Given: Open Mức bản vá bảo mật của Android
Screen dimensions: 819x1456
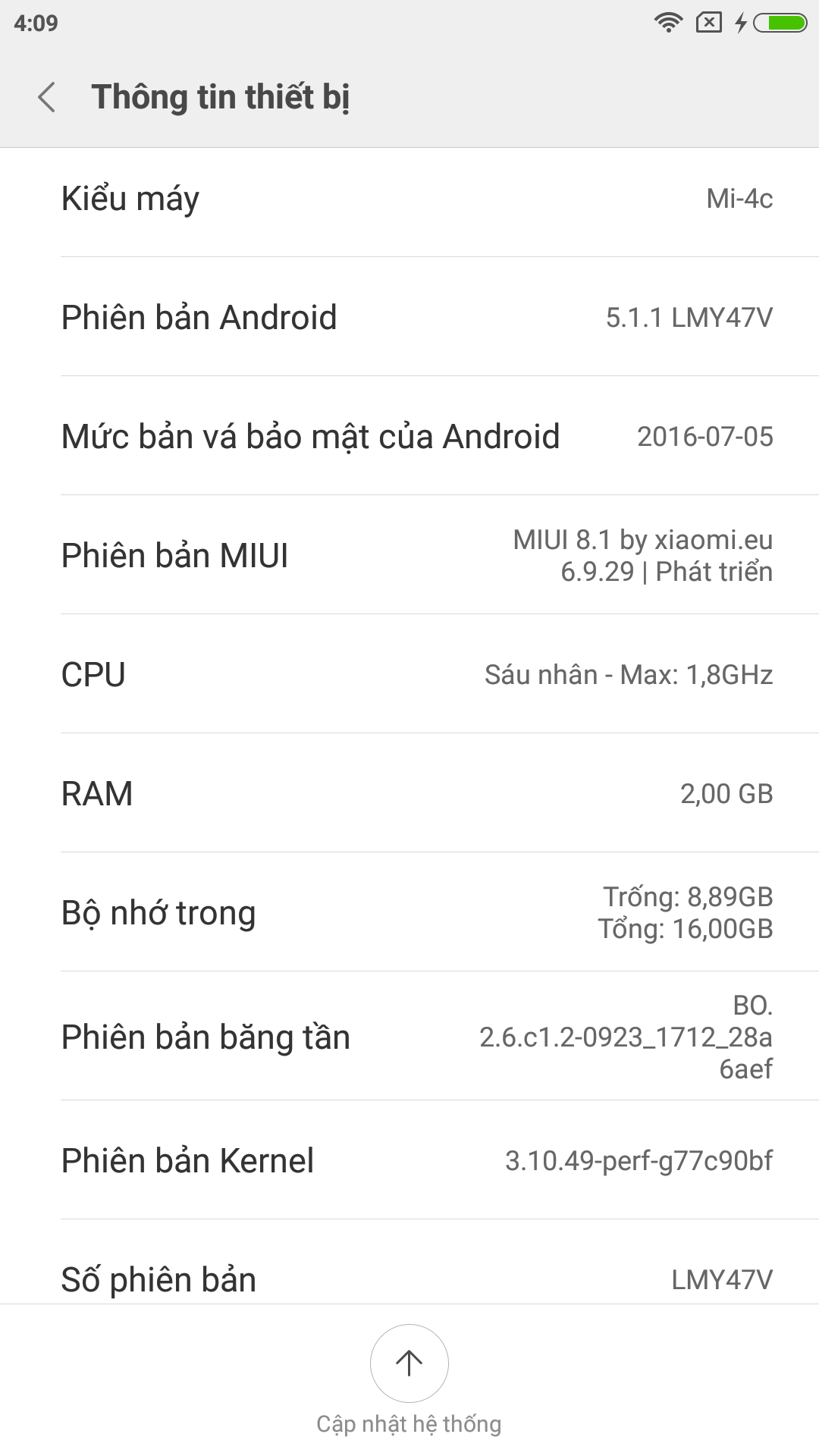Looking at the screenshot, I should 409,436.
